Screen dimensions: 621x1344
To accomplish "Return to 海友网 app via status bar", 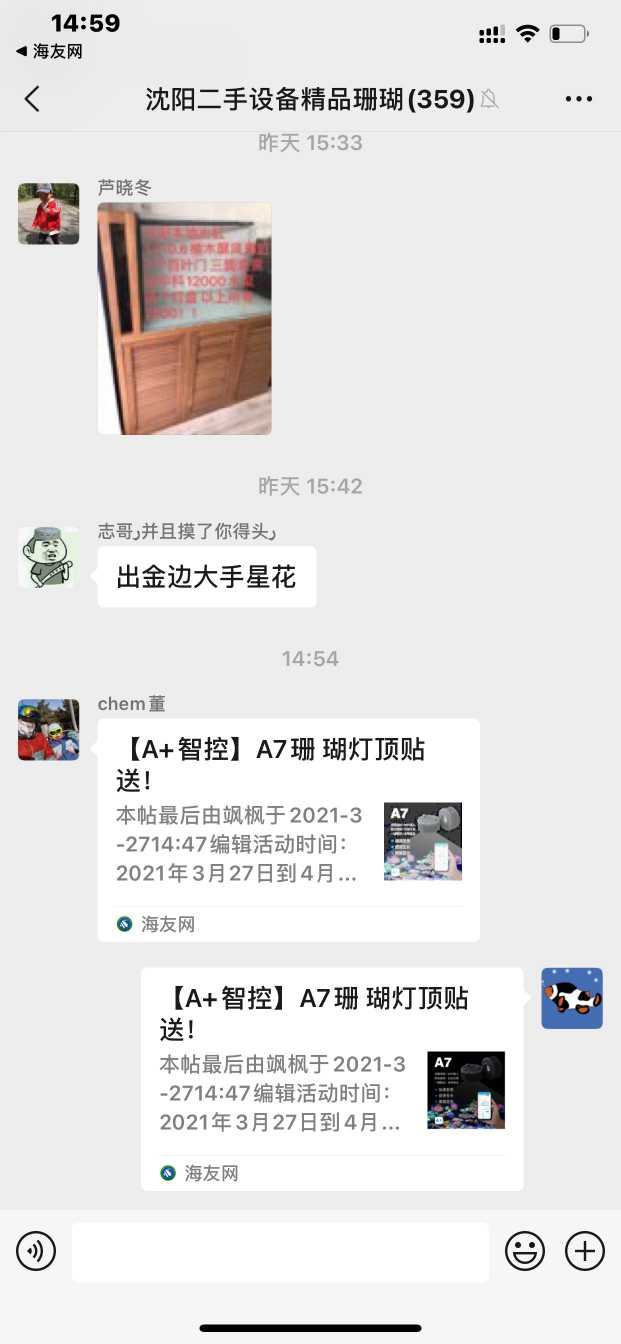I will point(50,51).
